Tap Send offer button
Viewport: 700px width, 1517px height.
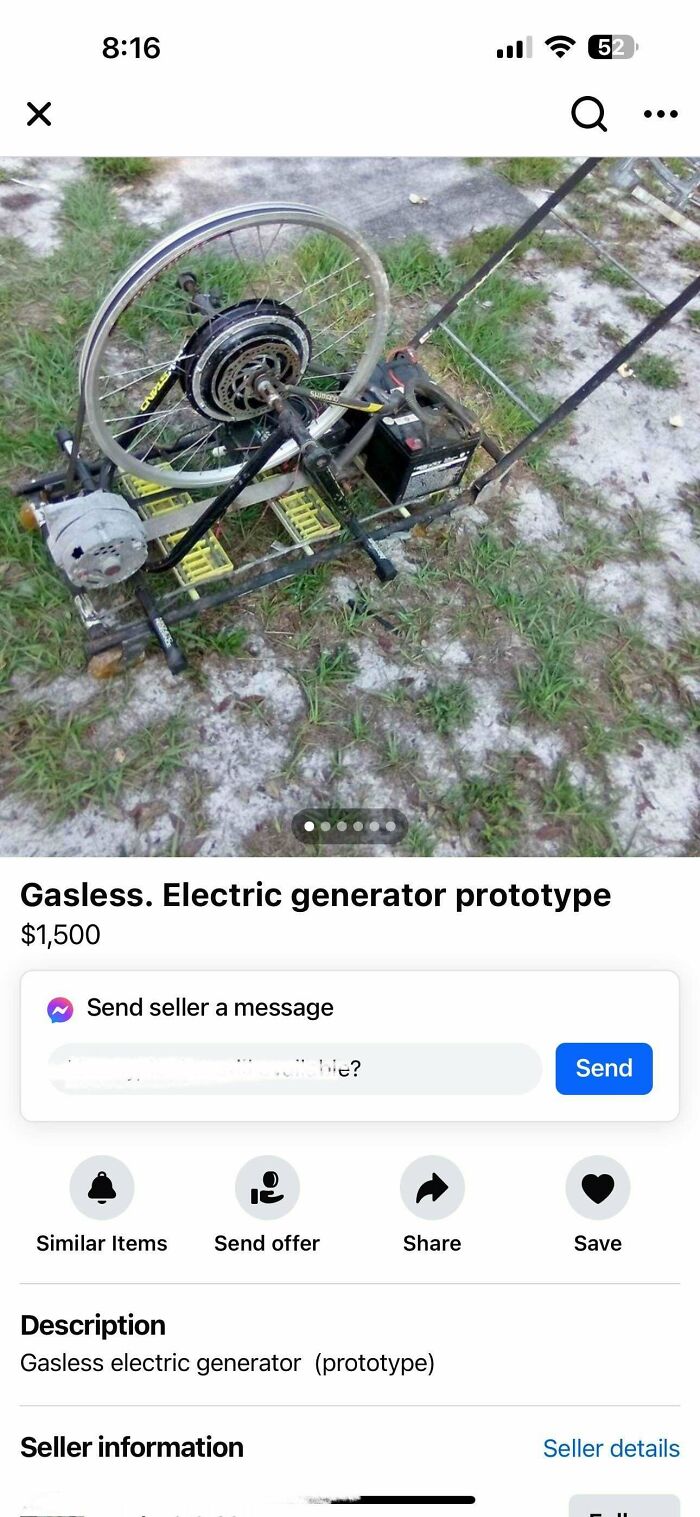coord(267,1188)
